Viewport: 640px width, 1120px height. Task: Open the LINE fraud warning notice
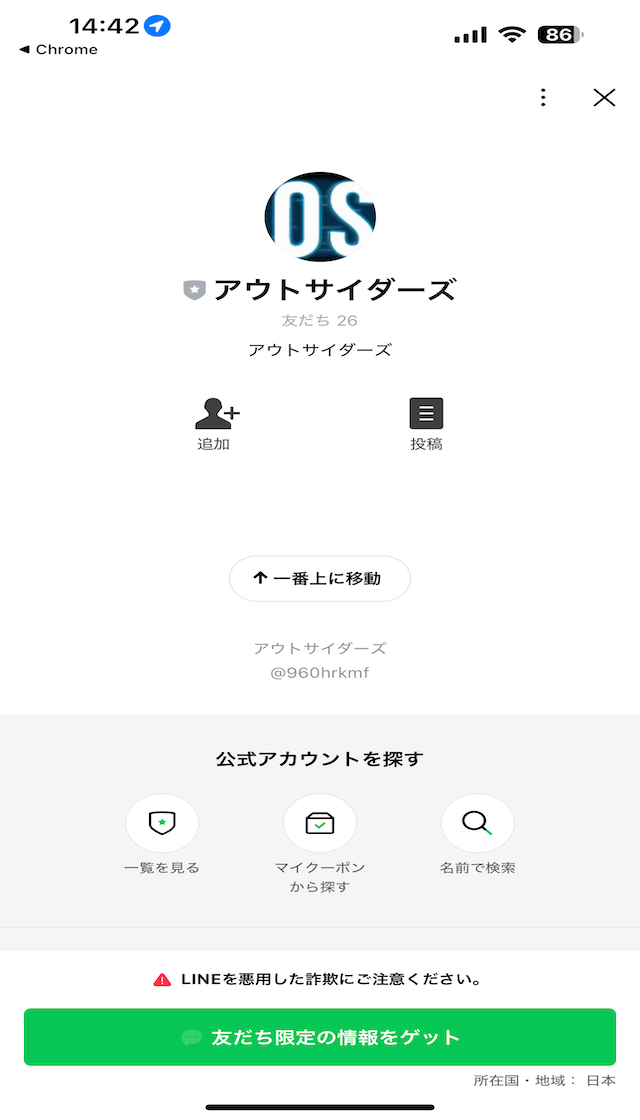click(x=316, y=979)
